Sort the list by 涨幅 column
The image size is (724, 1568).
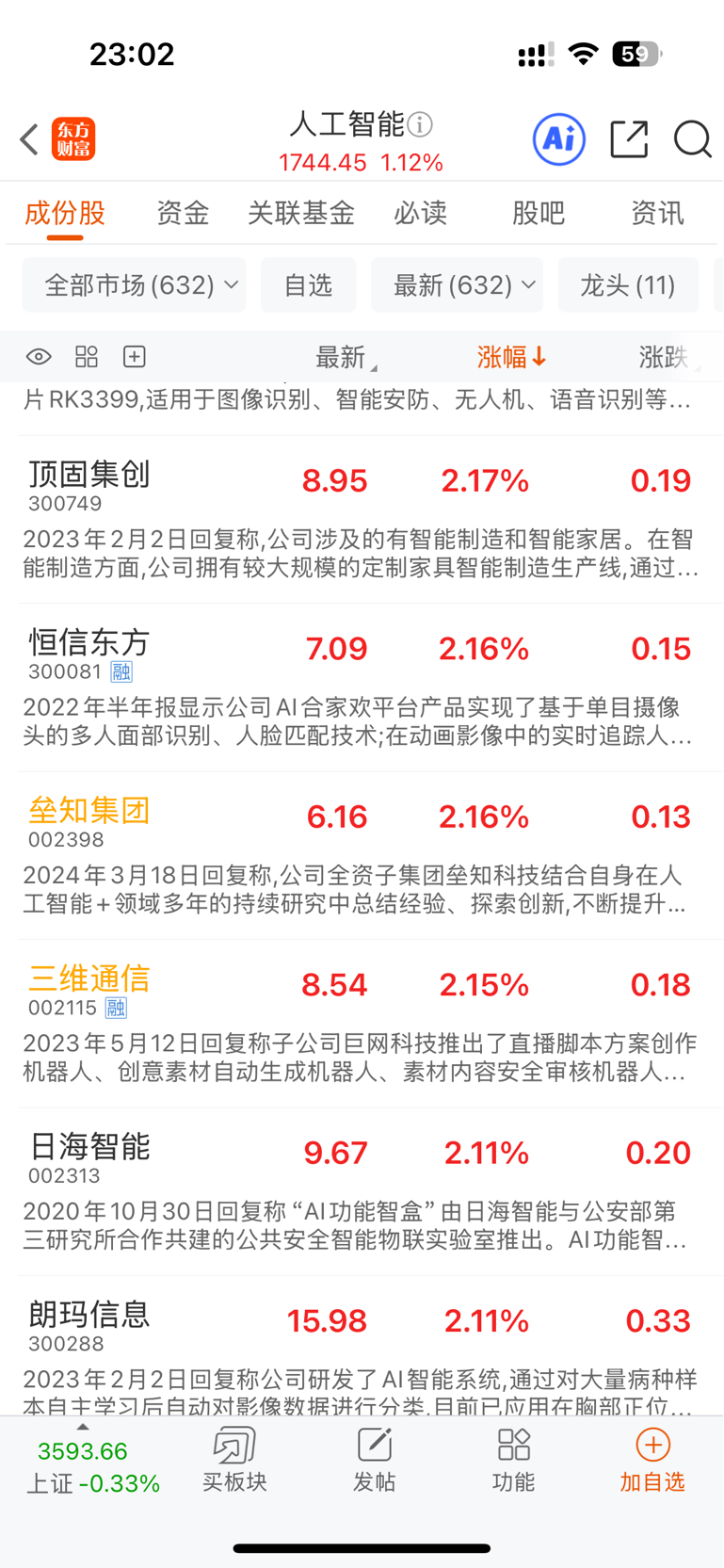click(511, 357)
